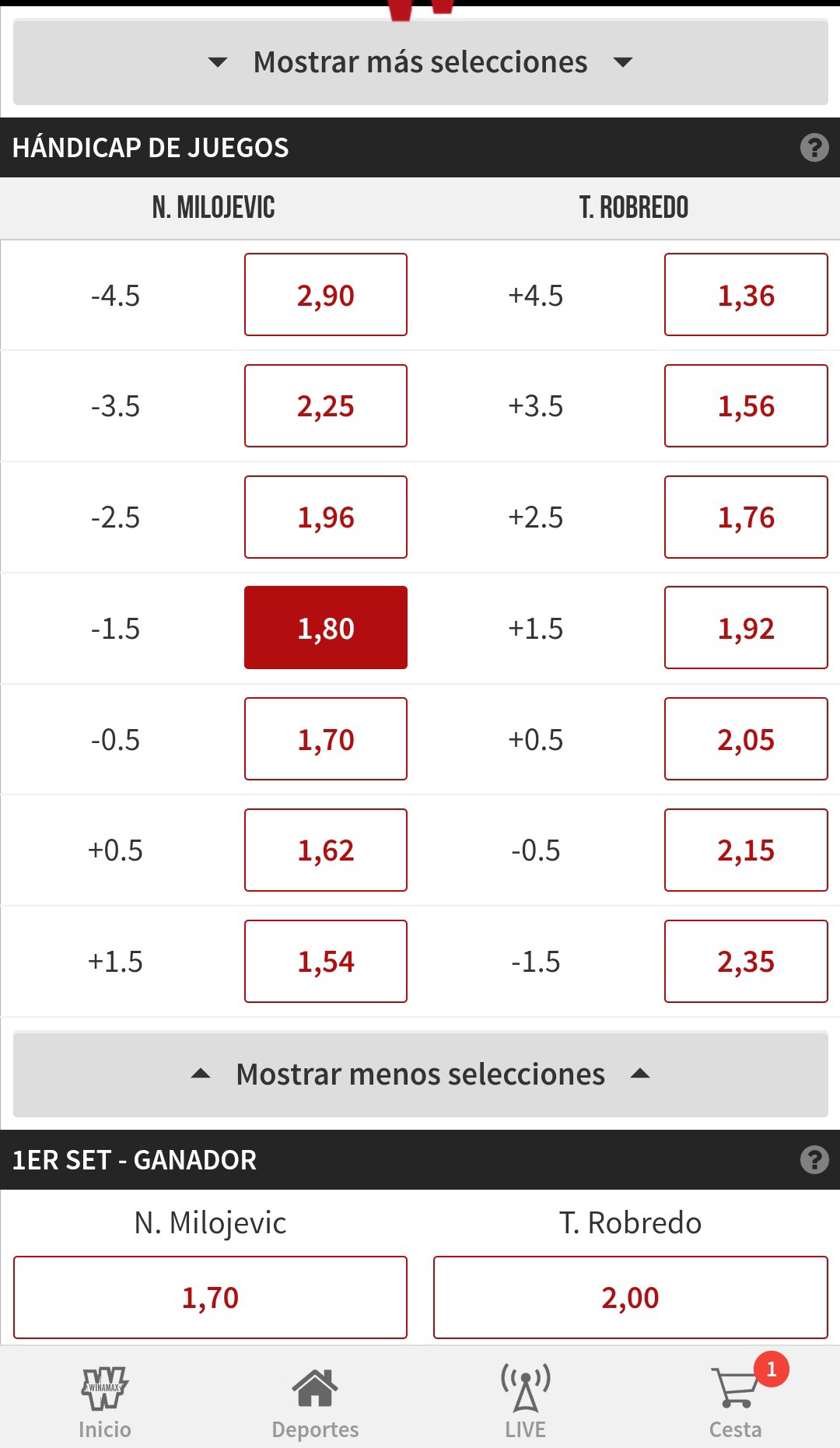This screenshot has width=840, height=1448.
Task: Select Milojevic -4.5 at odds 2,90
Action: click(326, 295)
